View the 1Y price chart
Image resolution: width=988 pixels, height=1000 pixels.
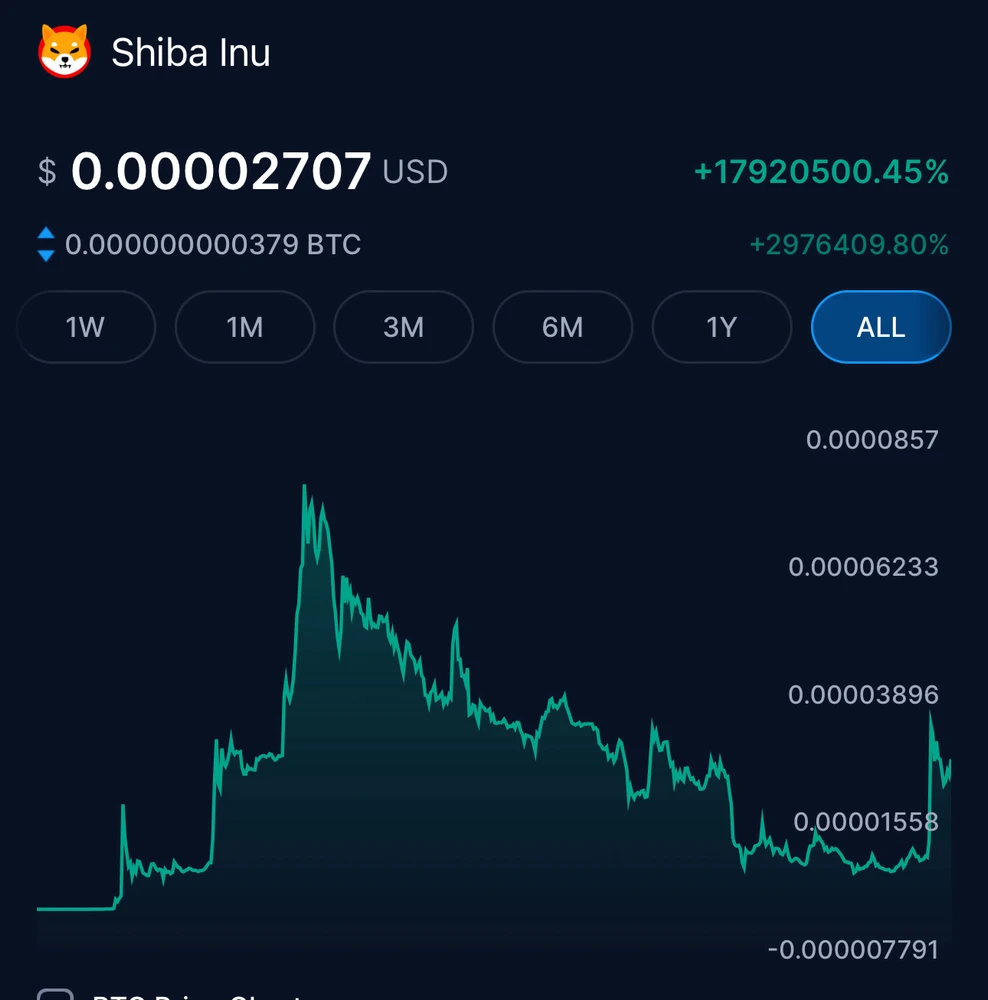[721, 327]
